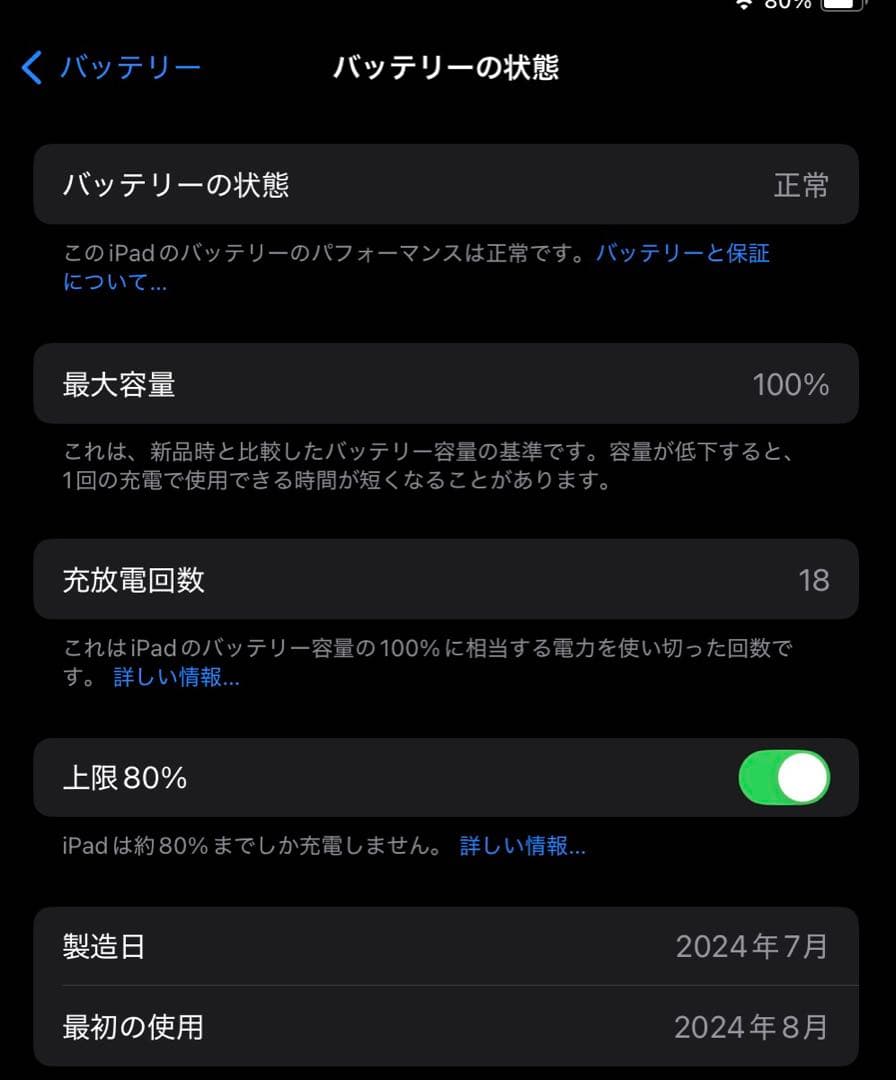
Task: Tap the 製造日 row showing 2024年7月
Action: coord(448,945)
